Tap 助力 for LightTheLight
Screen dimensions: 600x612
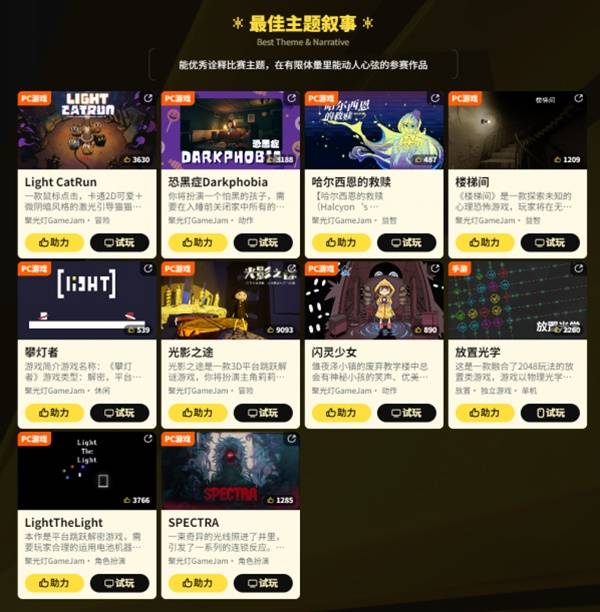pyautogui.click(x=54, y=582)
